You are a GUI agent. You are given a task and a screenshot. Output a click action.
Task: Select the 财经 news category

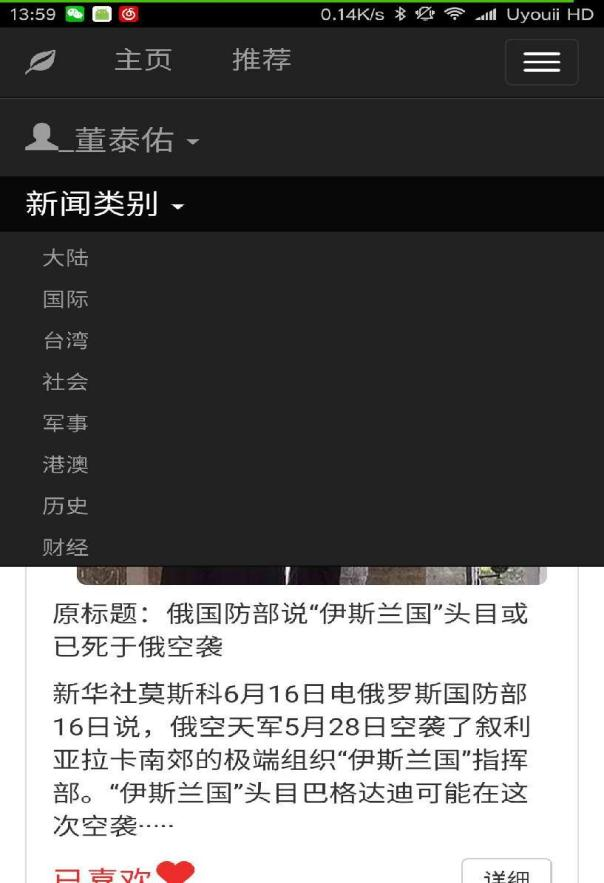(65, 547)
